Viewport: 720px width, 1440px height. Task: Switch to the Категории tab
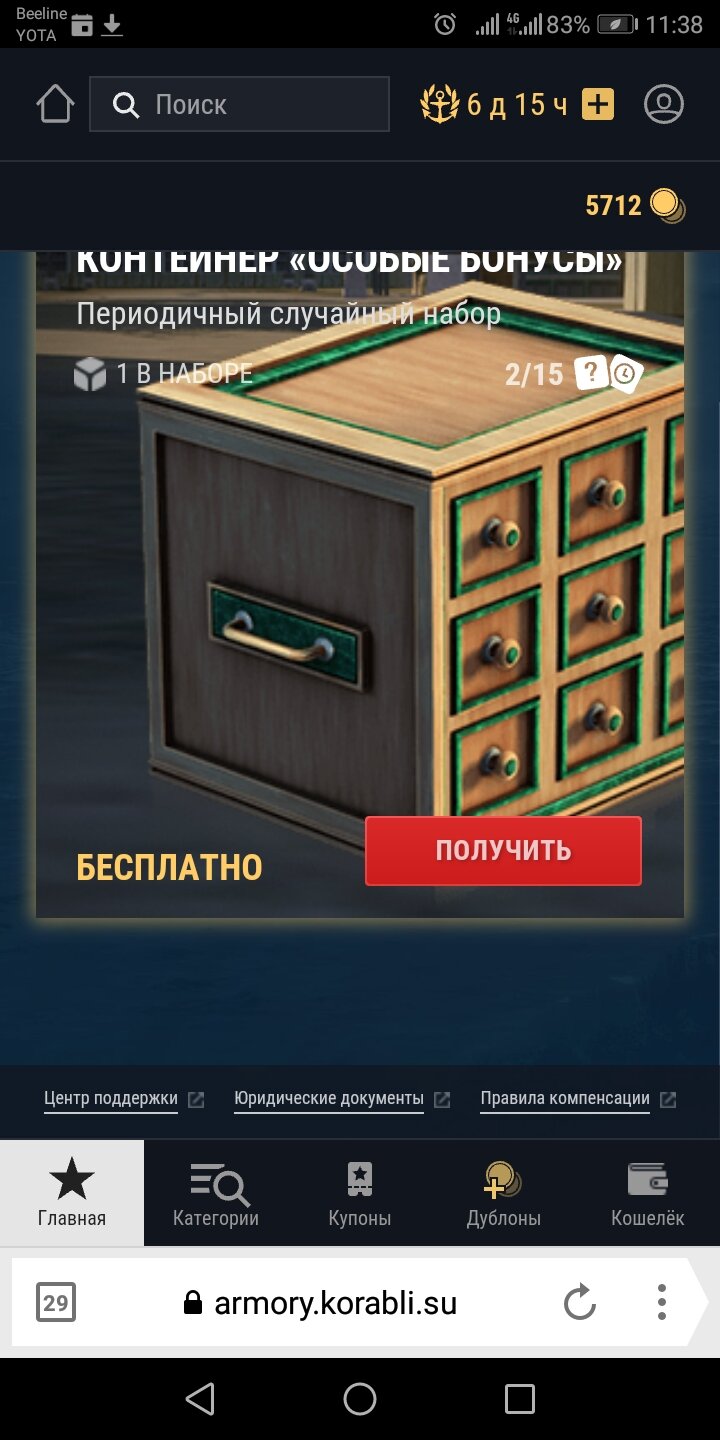point(216,1194)
